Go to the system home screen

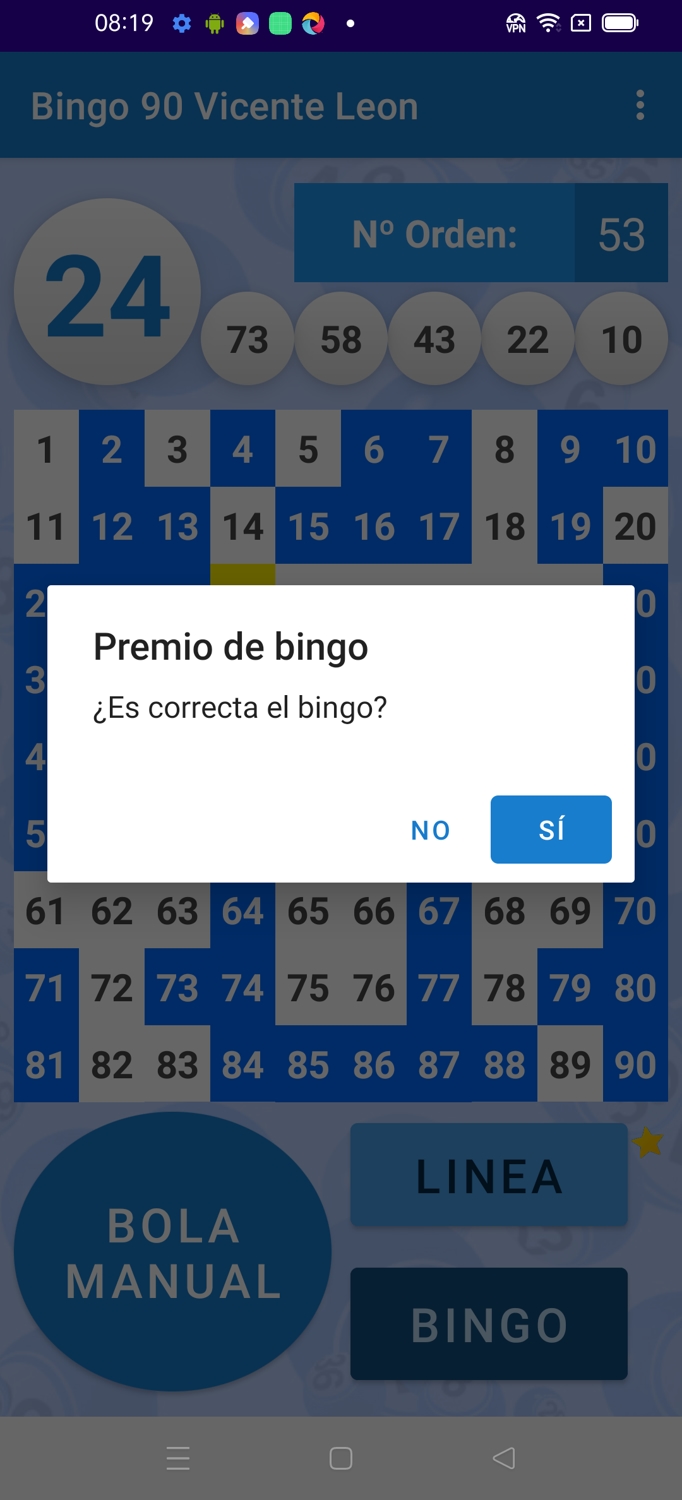[x=341, y=1458]
